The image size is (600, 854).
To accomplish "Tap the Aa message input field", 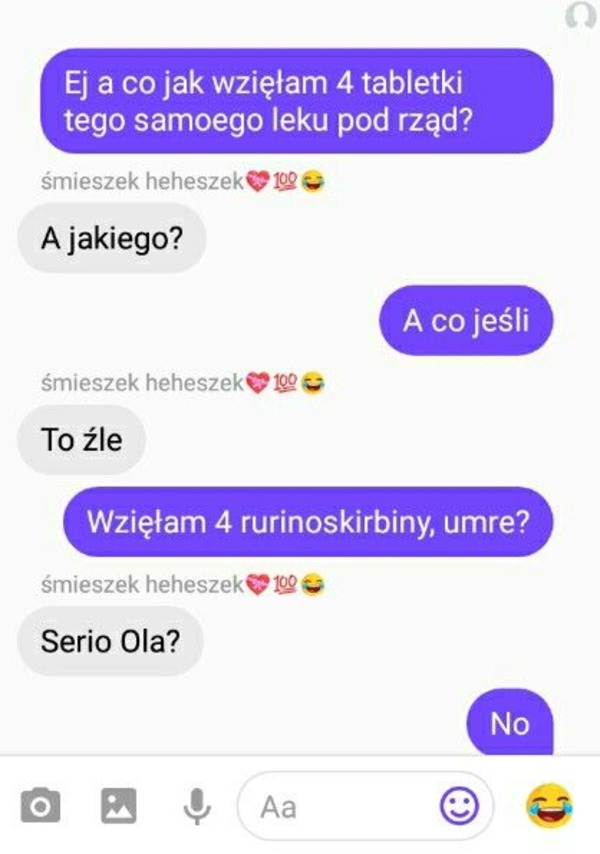I will click(340, 806).
